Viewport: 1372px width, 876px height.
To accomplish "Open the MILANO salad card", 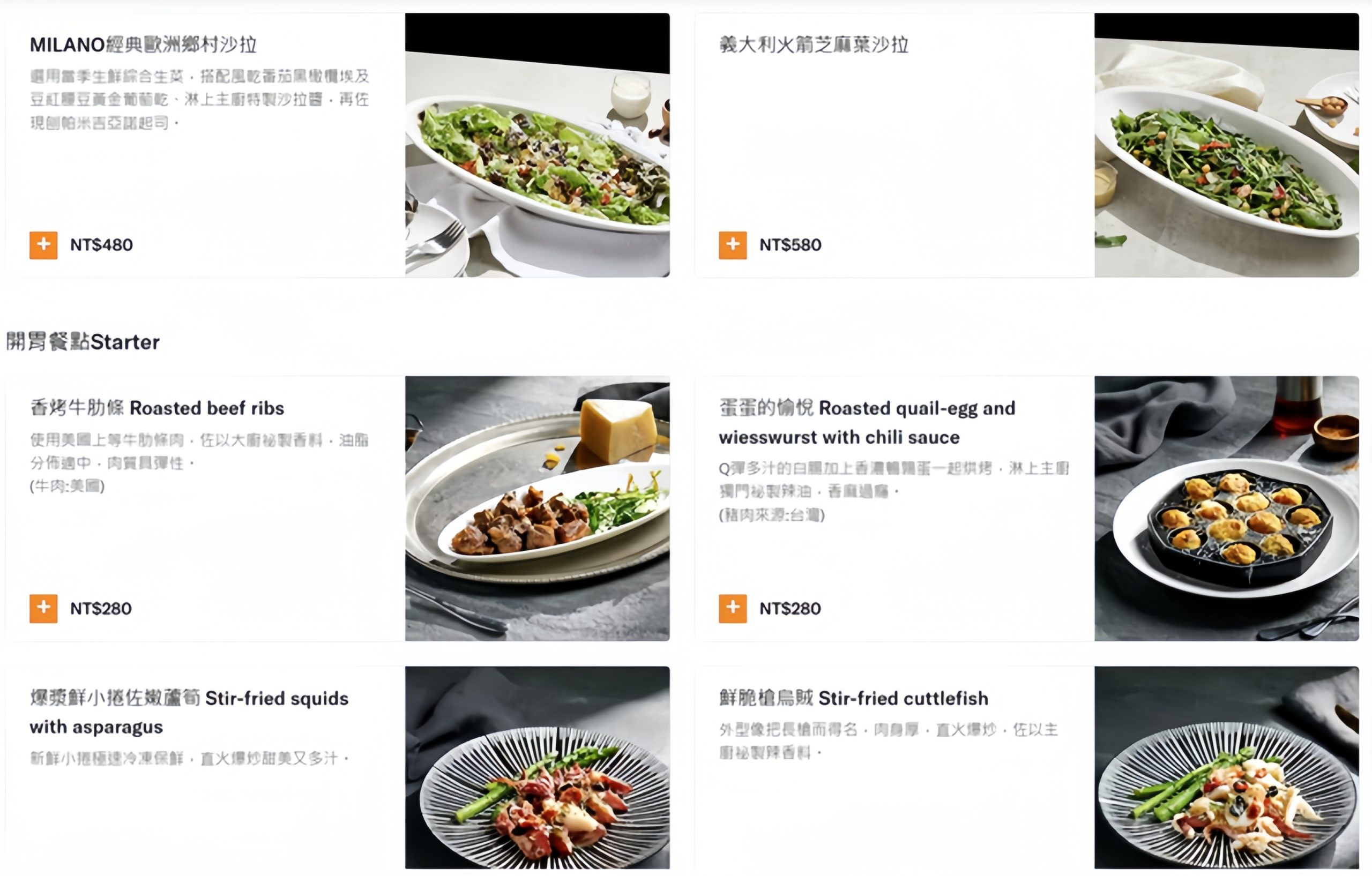I will (x=143, y=44).
